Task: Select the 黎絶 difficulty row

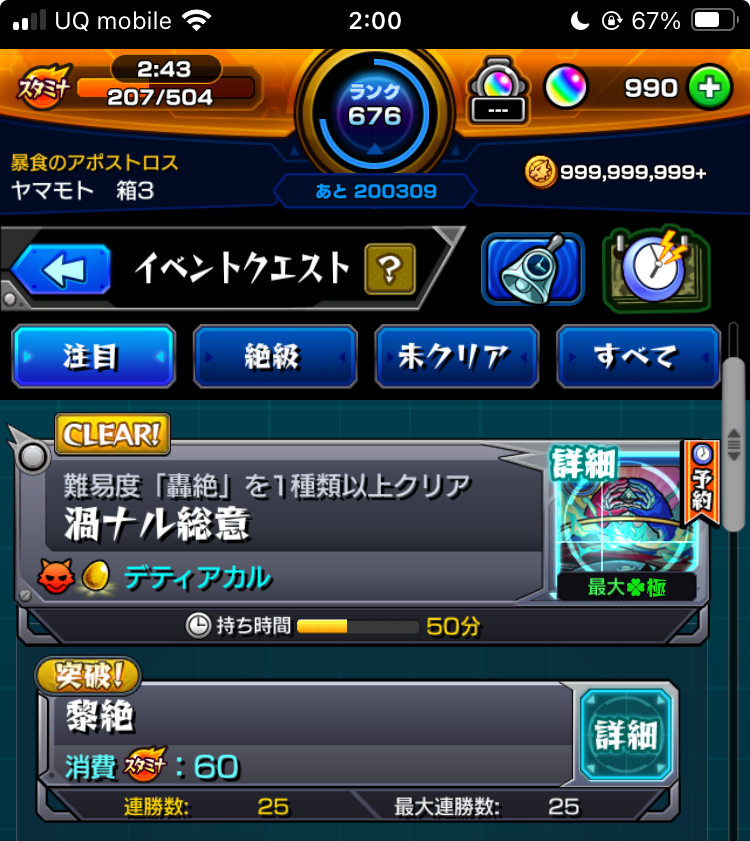Action: tap(300, 740)
